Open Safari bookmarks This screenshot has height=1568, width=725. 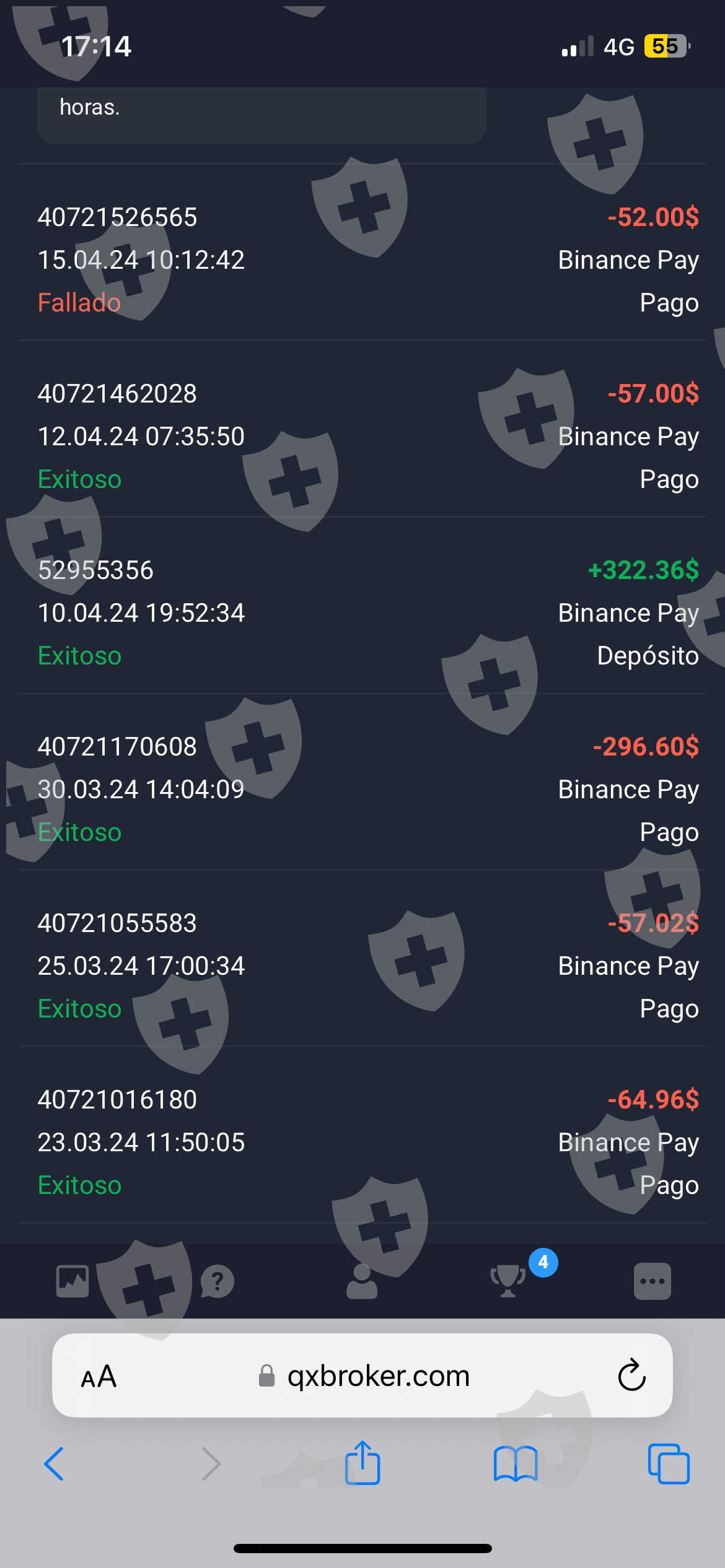coord(516,1464)
